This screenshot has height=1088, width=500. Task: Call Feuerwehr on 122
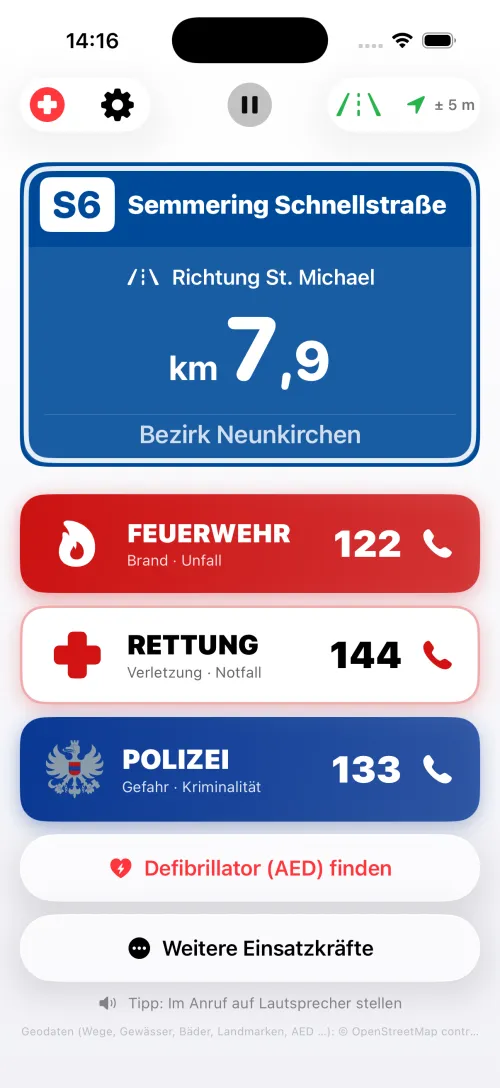[250, 543]
